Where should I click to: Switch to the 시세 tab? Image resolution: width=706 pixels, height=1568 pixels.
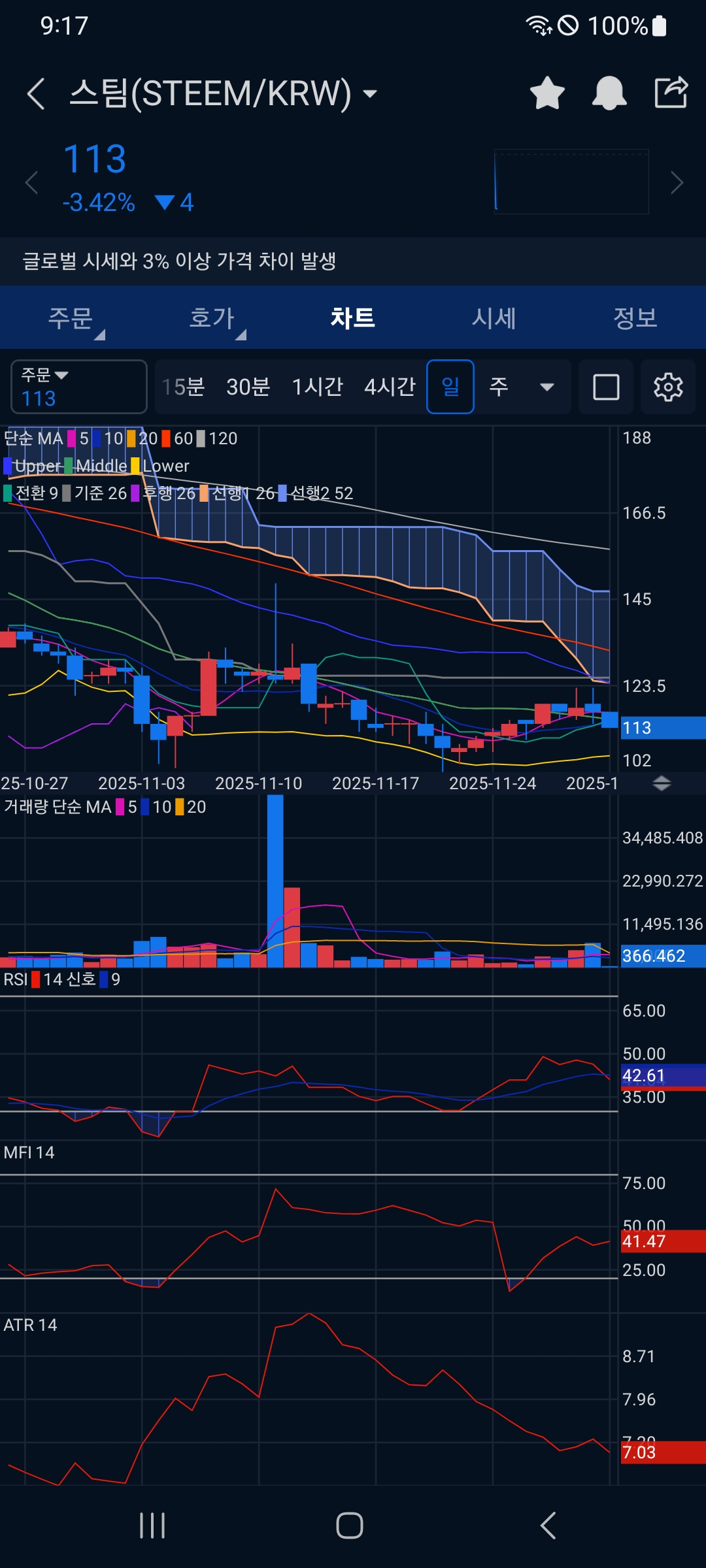pyautogui.click(x=494, y=318)
